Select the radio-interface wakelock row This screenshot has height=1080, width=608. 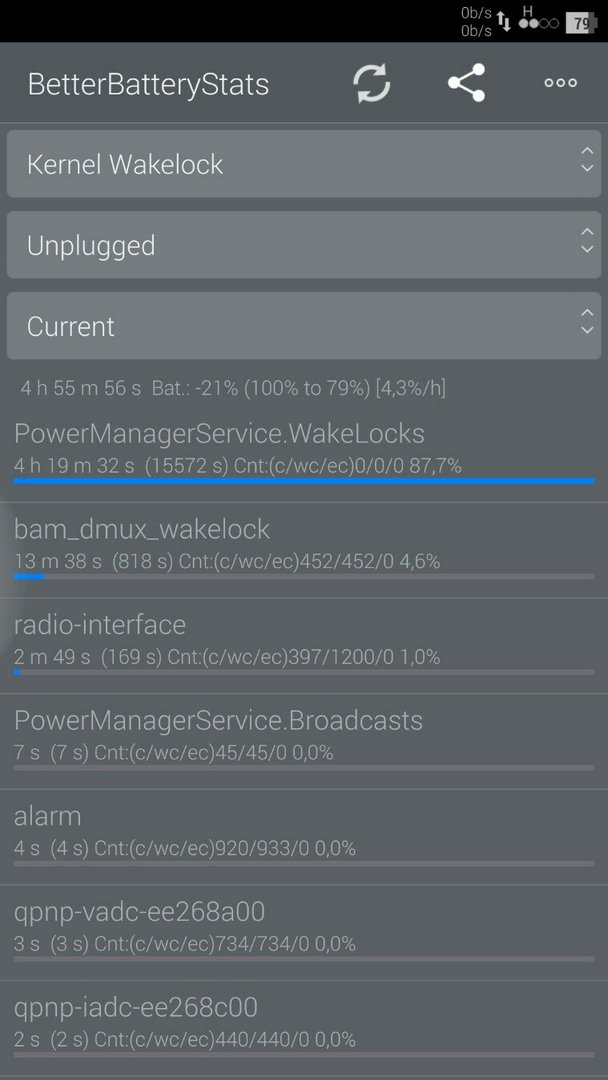point(304,641)
